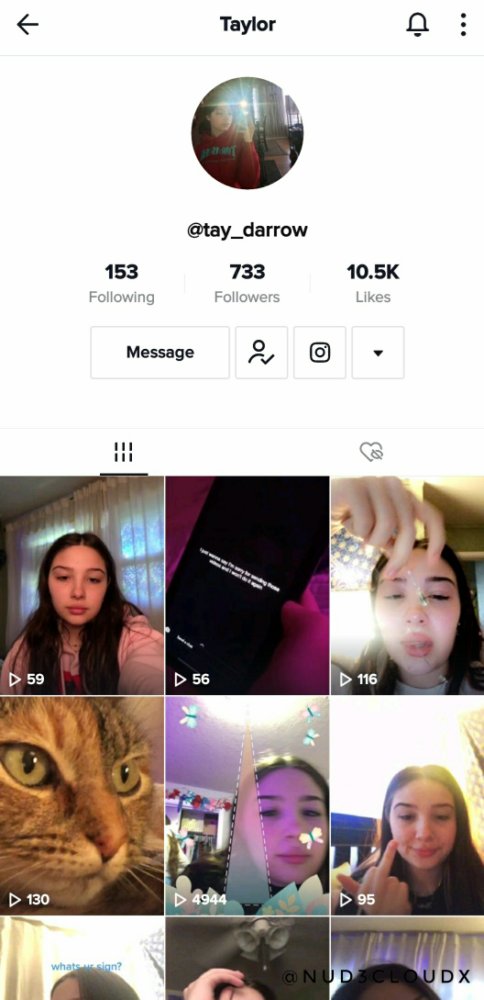484x1000 pixels.
Task: Open the video with 56 views
Action: (247, 585)
